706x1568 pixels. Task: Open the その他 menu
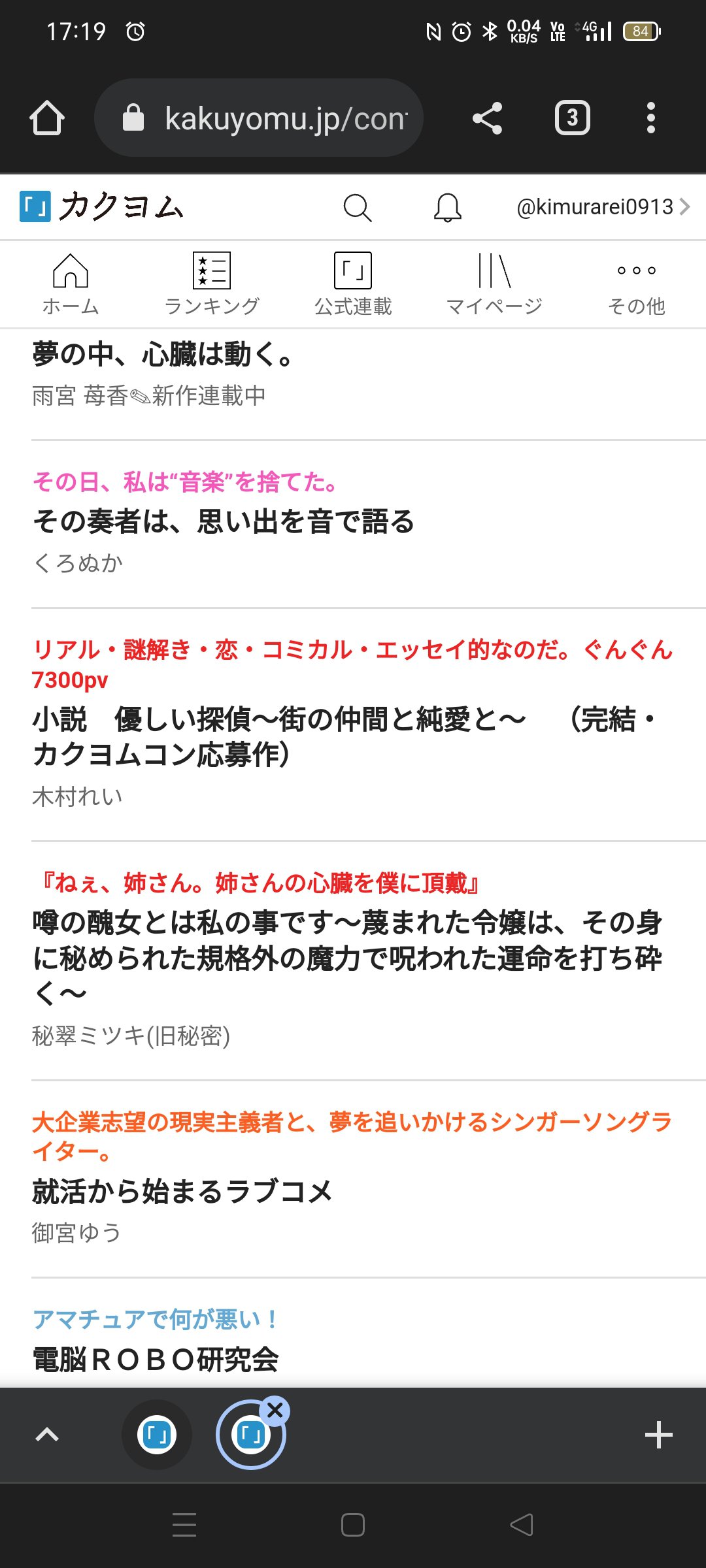pyautogui.click(x=636, y=285)
